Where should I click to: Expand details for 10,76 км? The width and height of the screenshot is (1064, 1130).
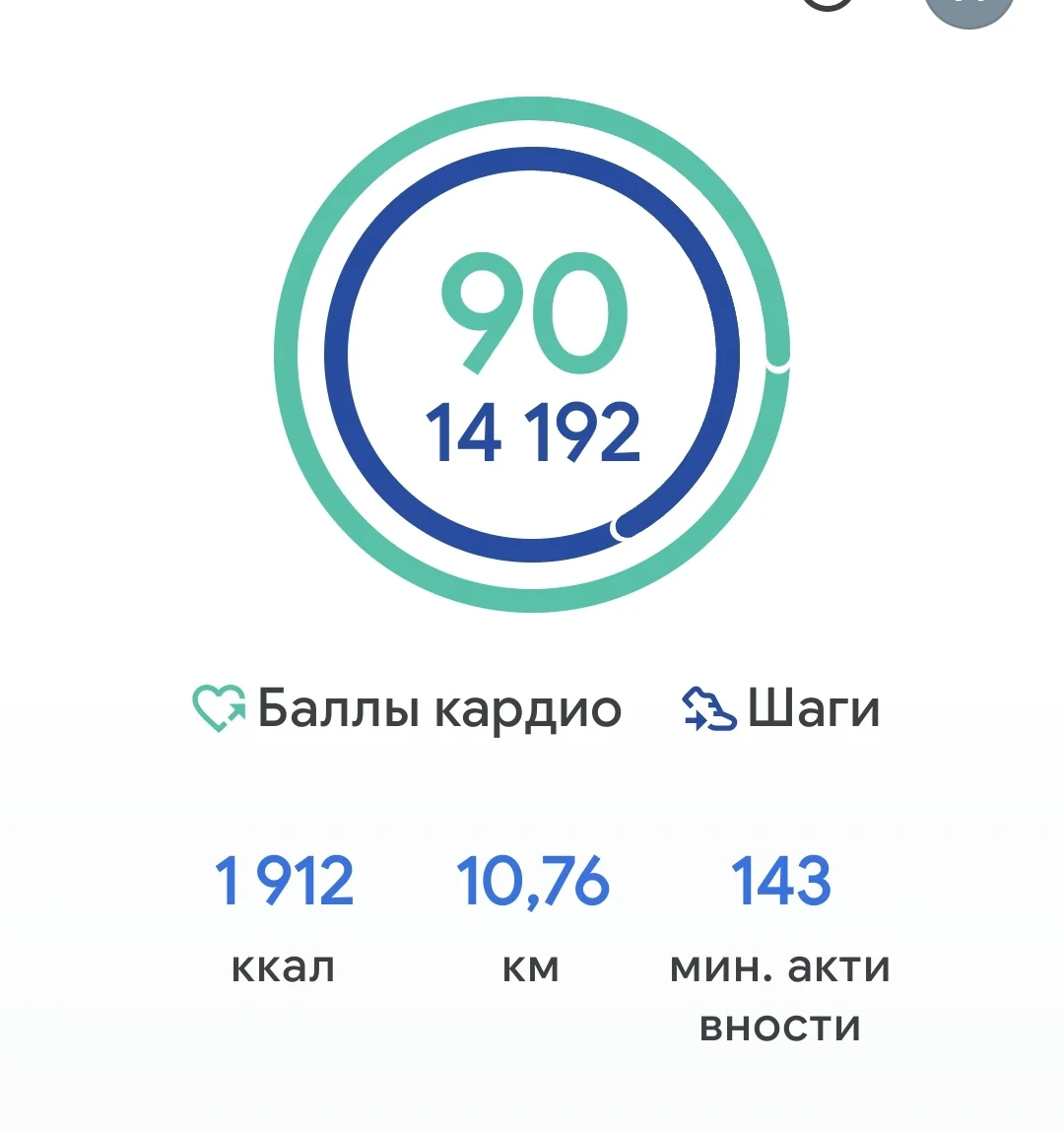coord(532,882)
